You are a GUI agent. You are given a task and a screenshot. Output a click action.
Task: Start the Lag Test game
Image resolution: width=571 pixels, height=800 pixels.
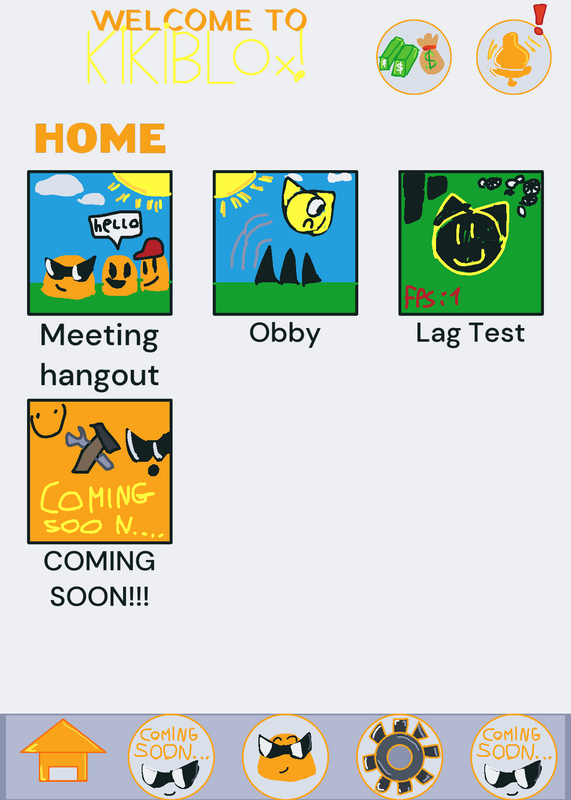point(471,243)
